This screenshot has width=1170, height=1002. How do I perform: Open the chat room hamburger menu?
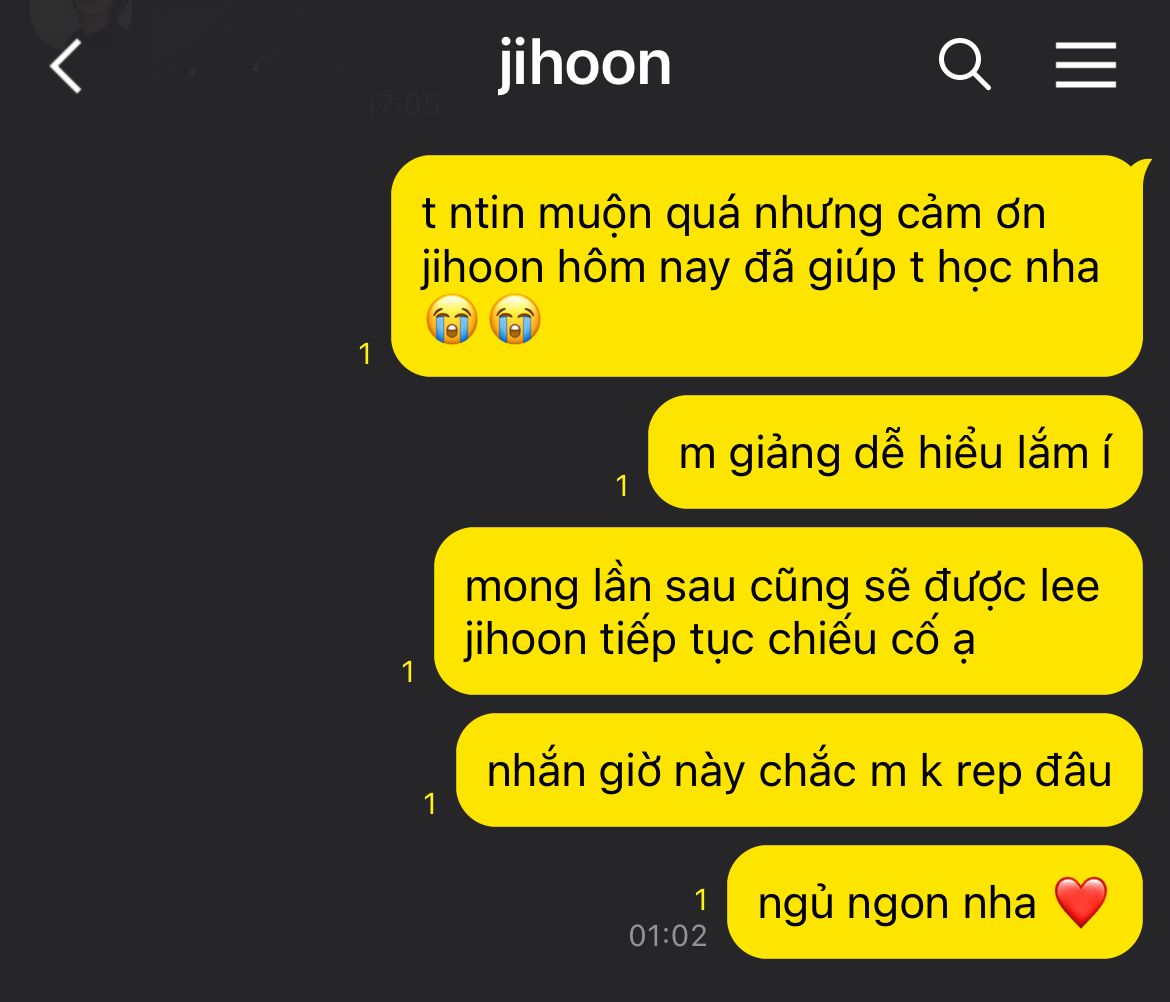point(1085,66)
